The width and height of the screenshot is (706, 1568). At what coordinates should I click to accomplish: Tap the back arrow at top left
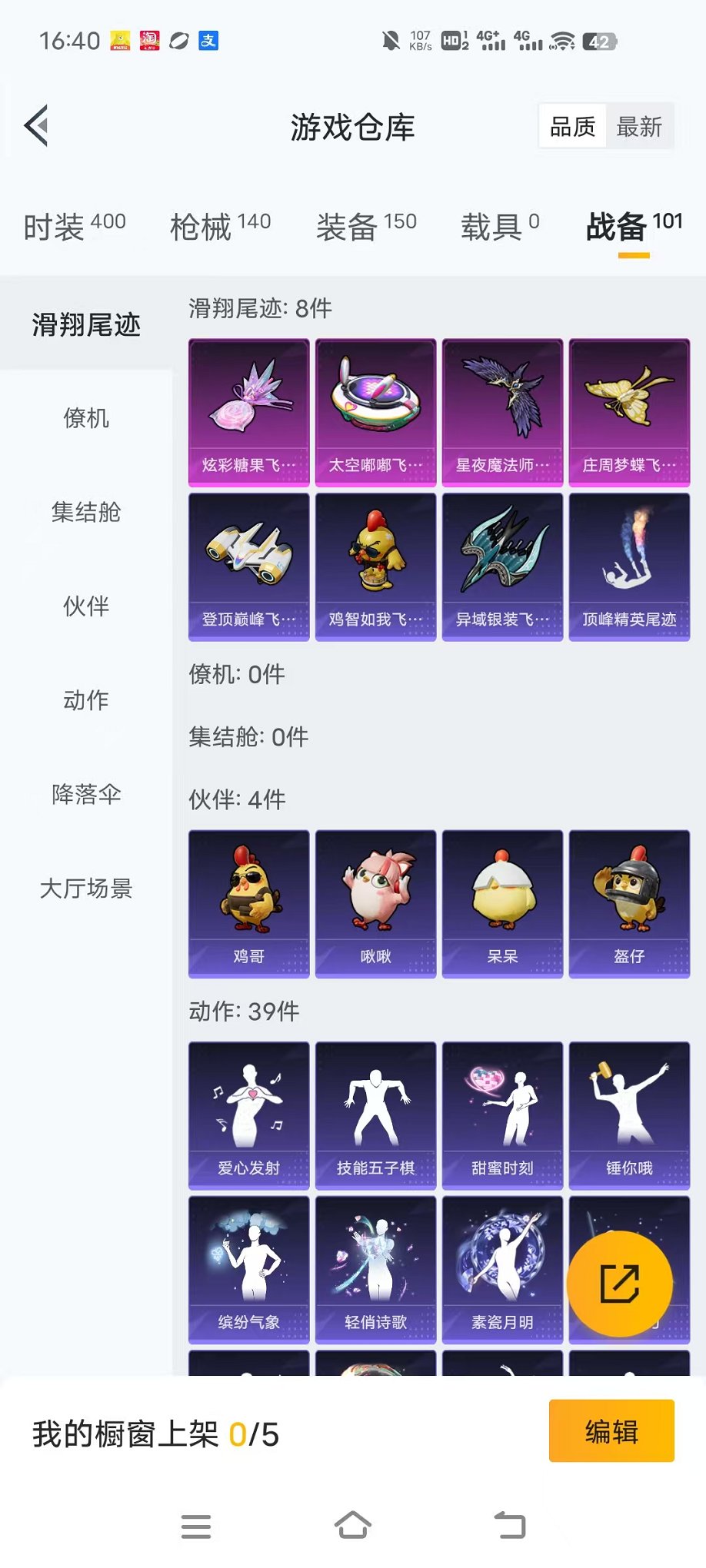click(35, 125)
